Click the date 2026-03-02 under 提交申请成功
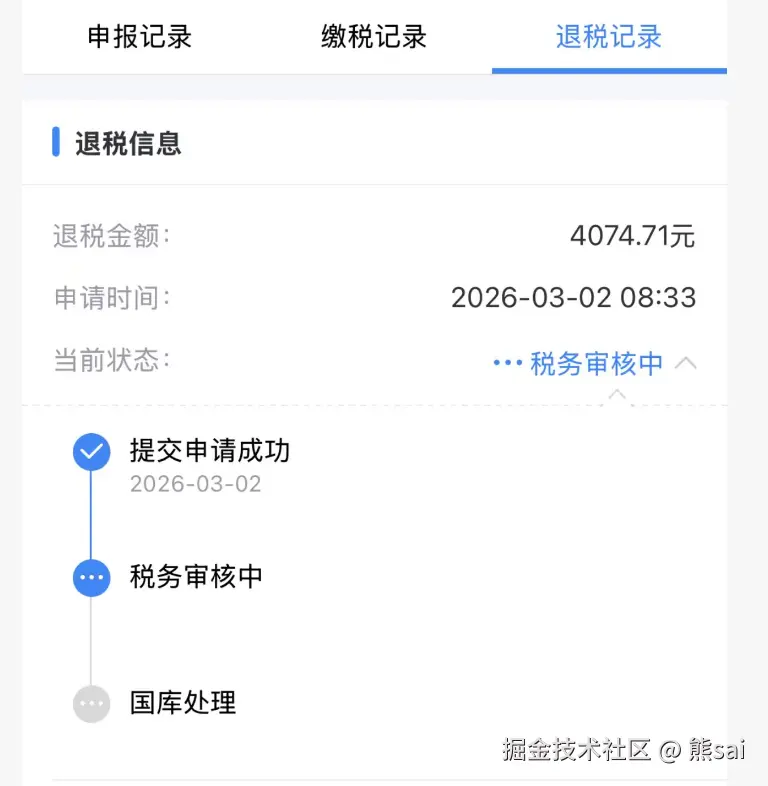 196,484
